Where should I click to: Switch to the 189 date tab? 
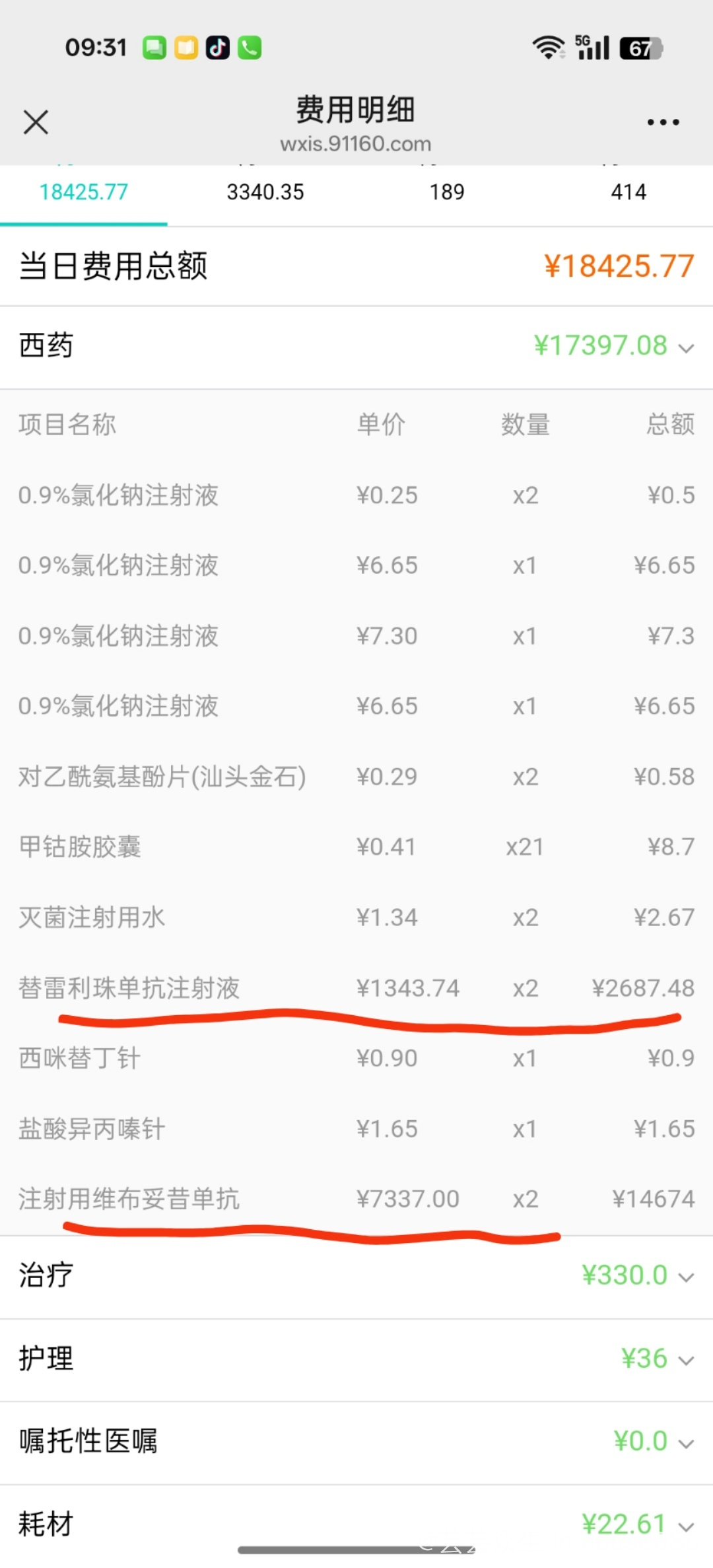coord(447,192)
